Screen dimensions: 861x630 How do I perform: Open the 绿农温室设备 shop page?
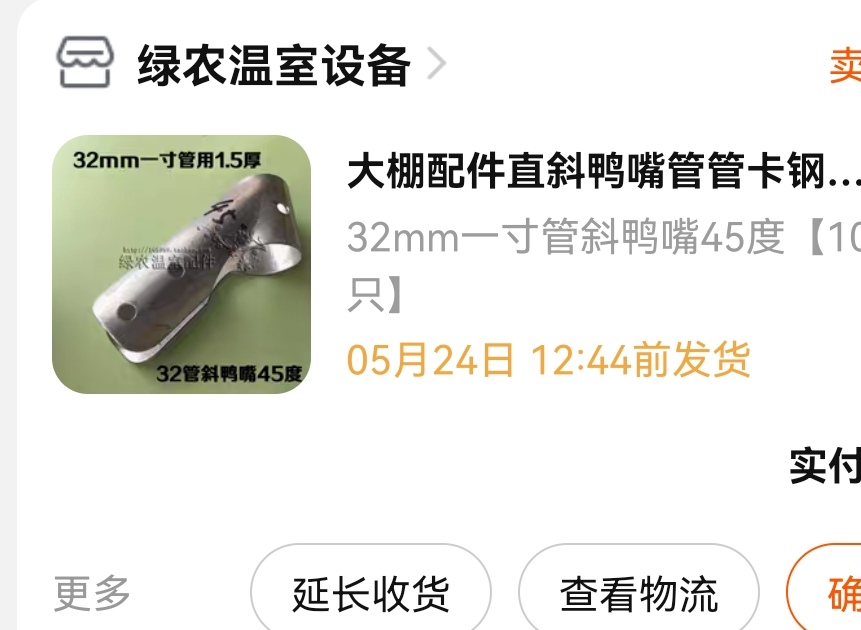(x=273, y=66)
